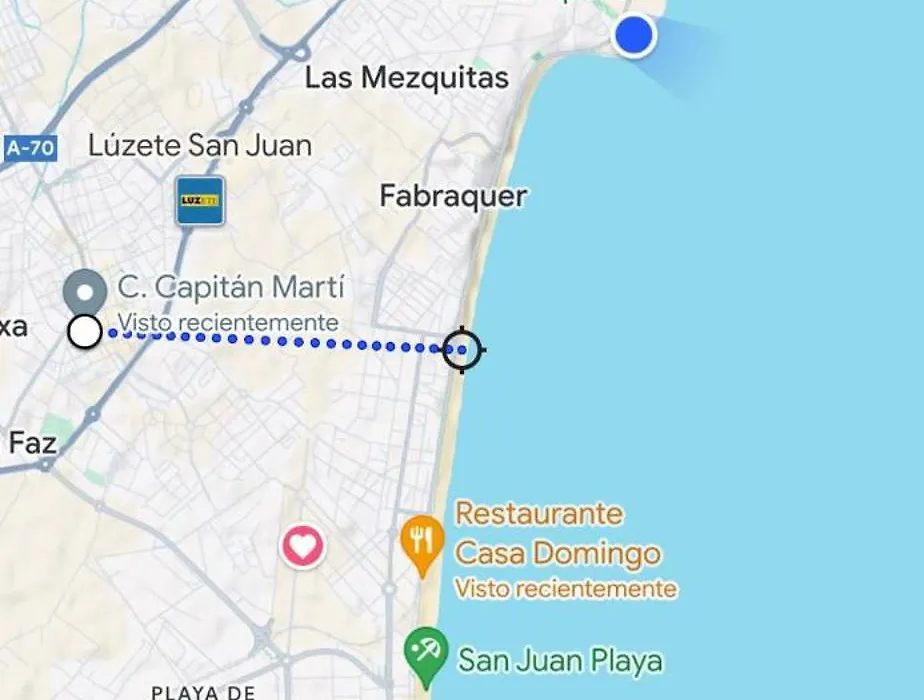Viewport: 924px width, 700px height.
Task: Tap the Lúzete San Juan store marker
Action: point(200,201)
